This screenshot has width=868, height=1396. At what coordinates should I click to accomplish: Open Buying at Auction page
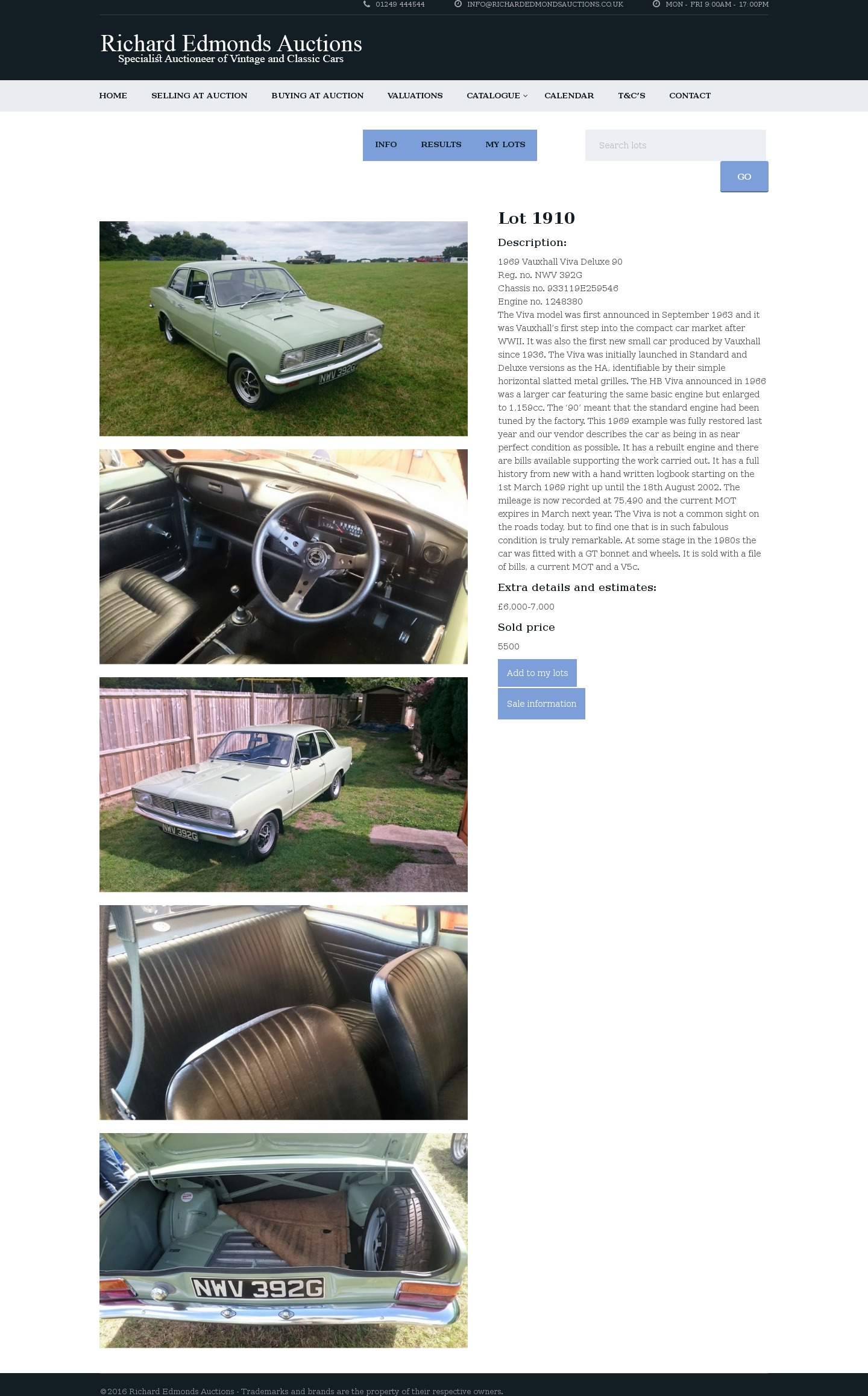pos(317,96)
